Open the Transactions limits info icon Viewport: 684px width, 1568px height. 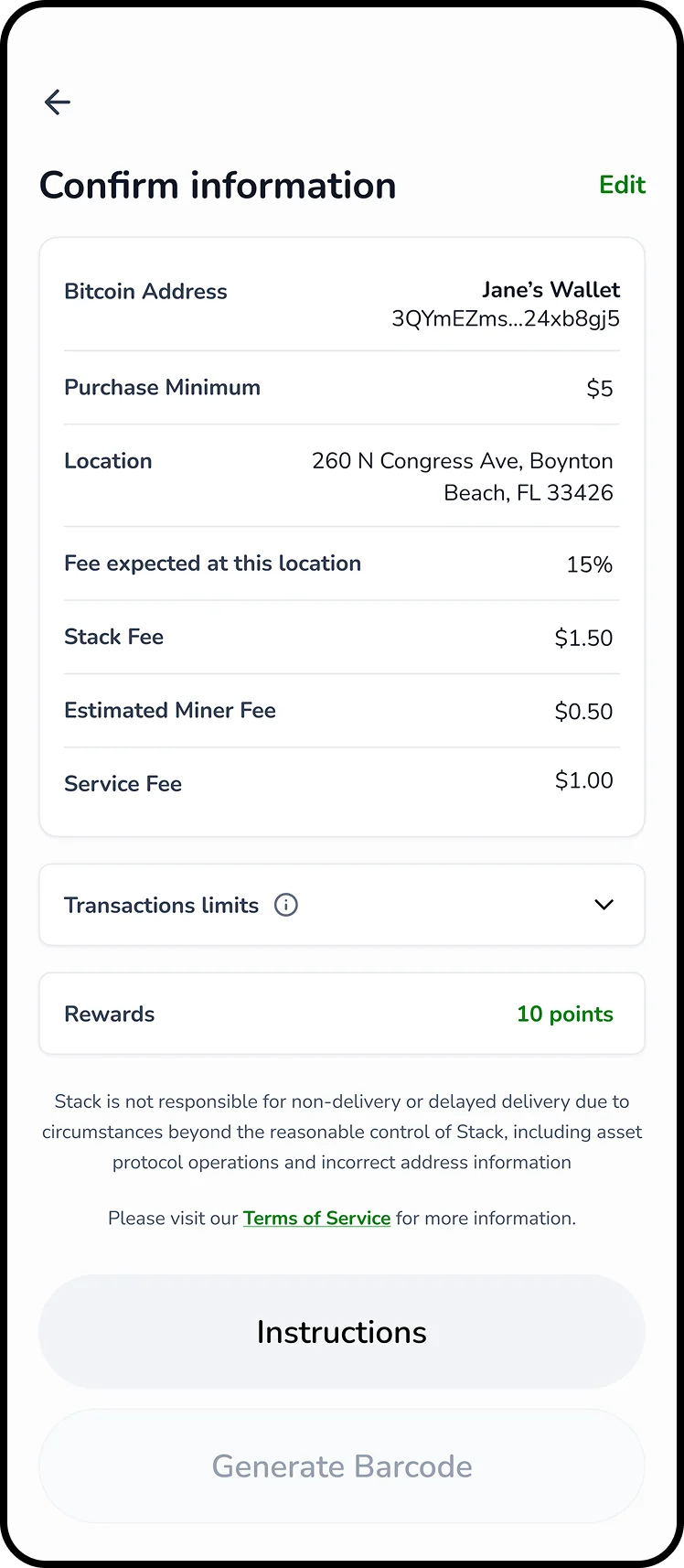click(x=286, y=906)
